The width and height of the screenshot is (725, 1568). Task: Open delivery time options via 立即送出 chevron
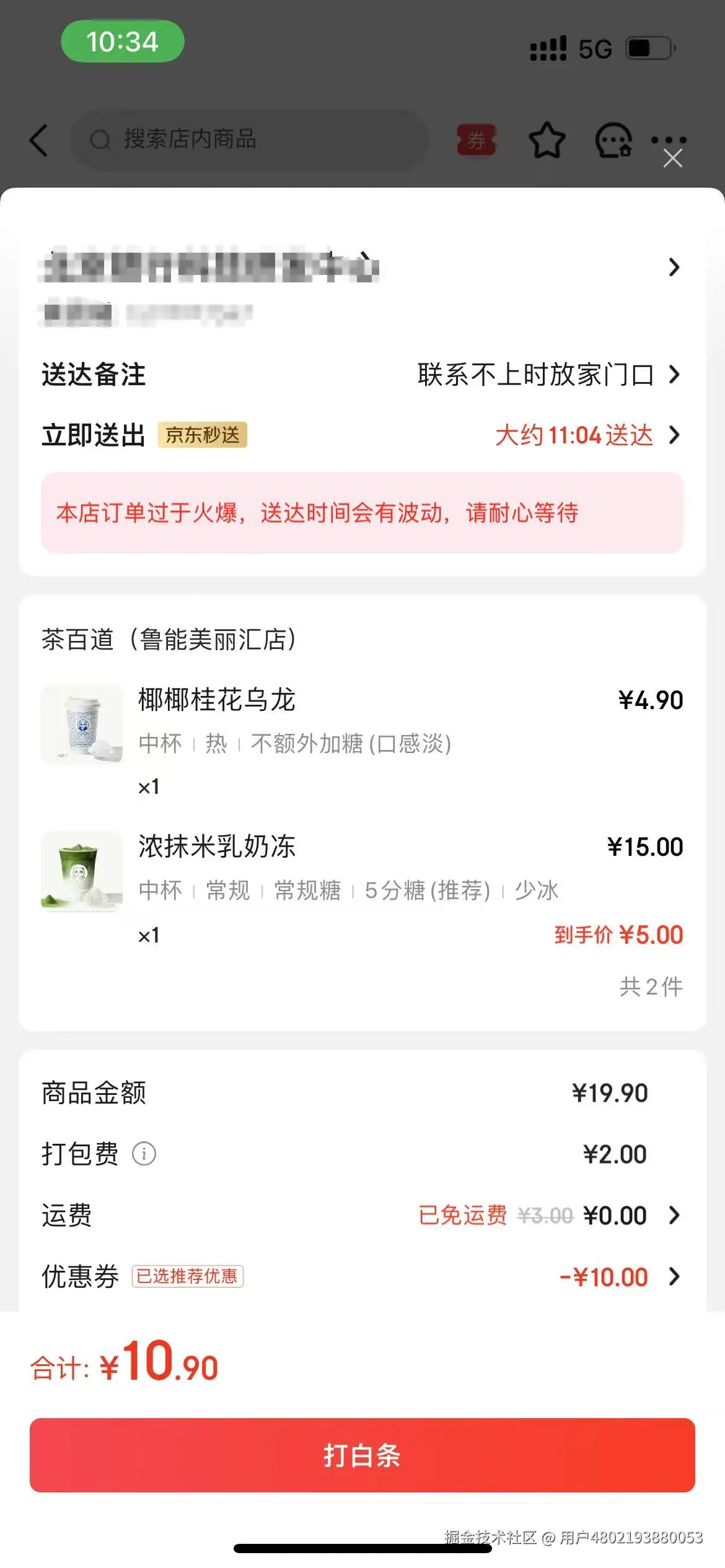(x=674, y=435)
